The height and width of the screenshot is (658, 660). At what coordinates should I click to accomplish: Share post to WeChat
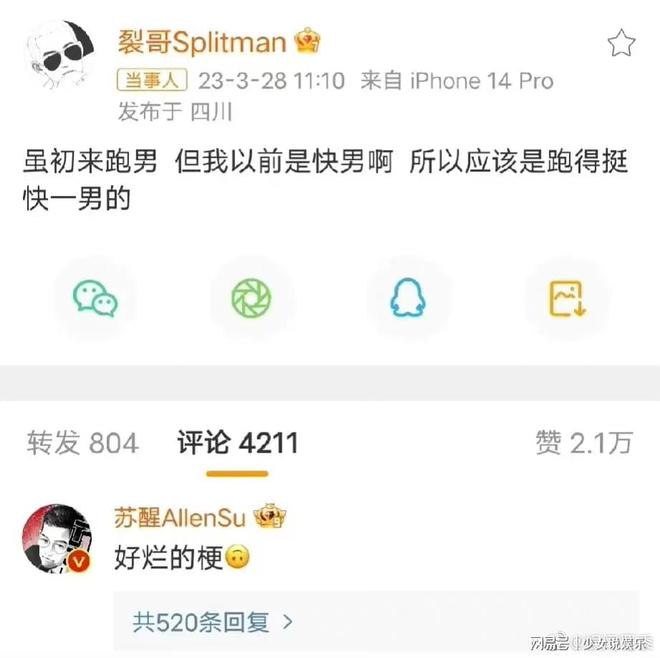(96, 297)
